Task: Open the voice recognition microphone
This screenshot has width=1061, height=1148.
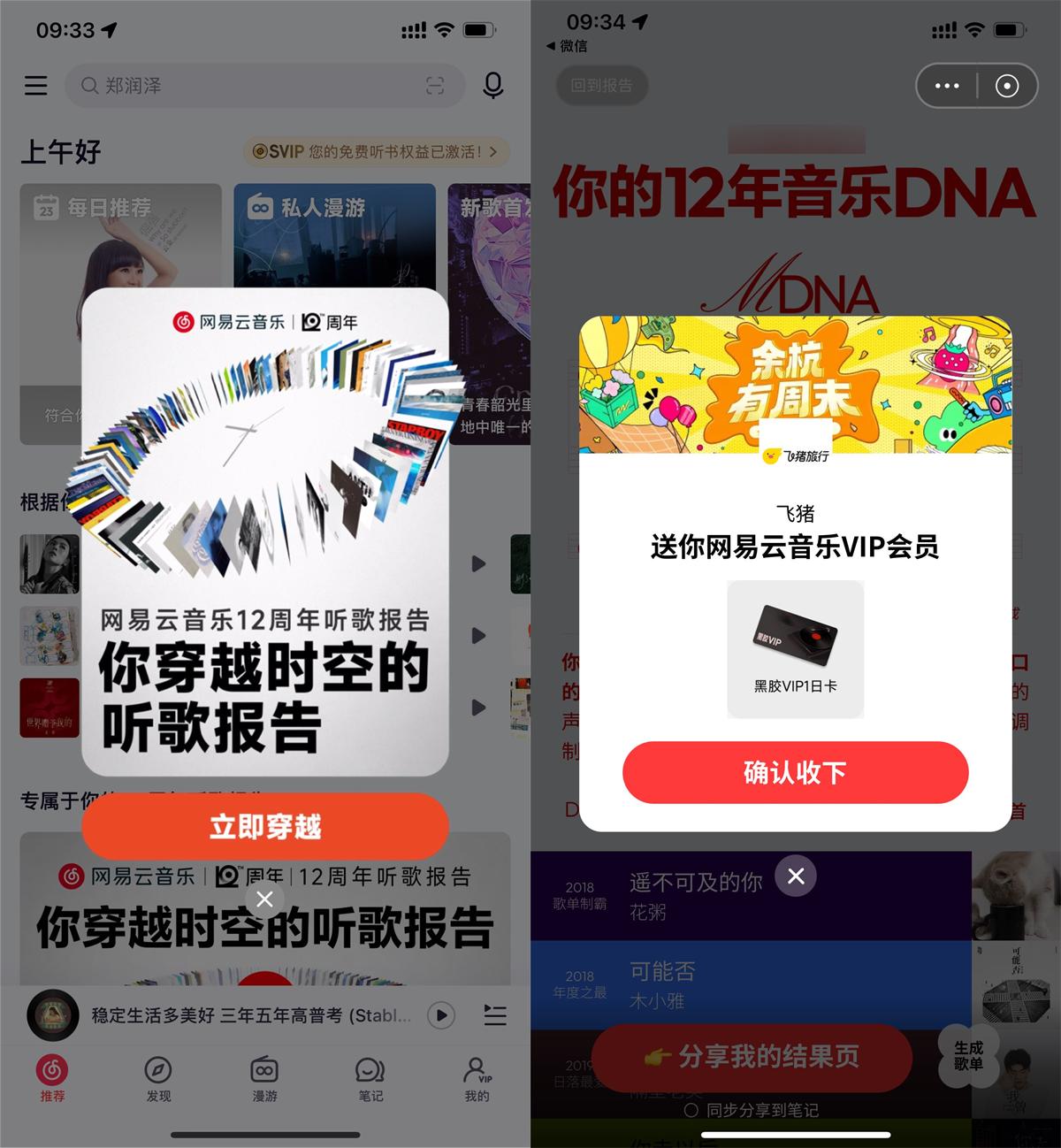Action: 492,86
